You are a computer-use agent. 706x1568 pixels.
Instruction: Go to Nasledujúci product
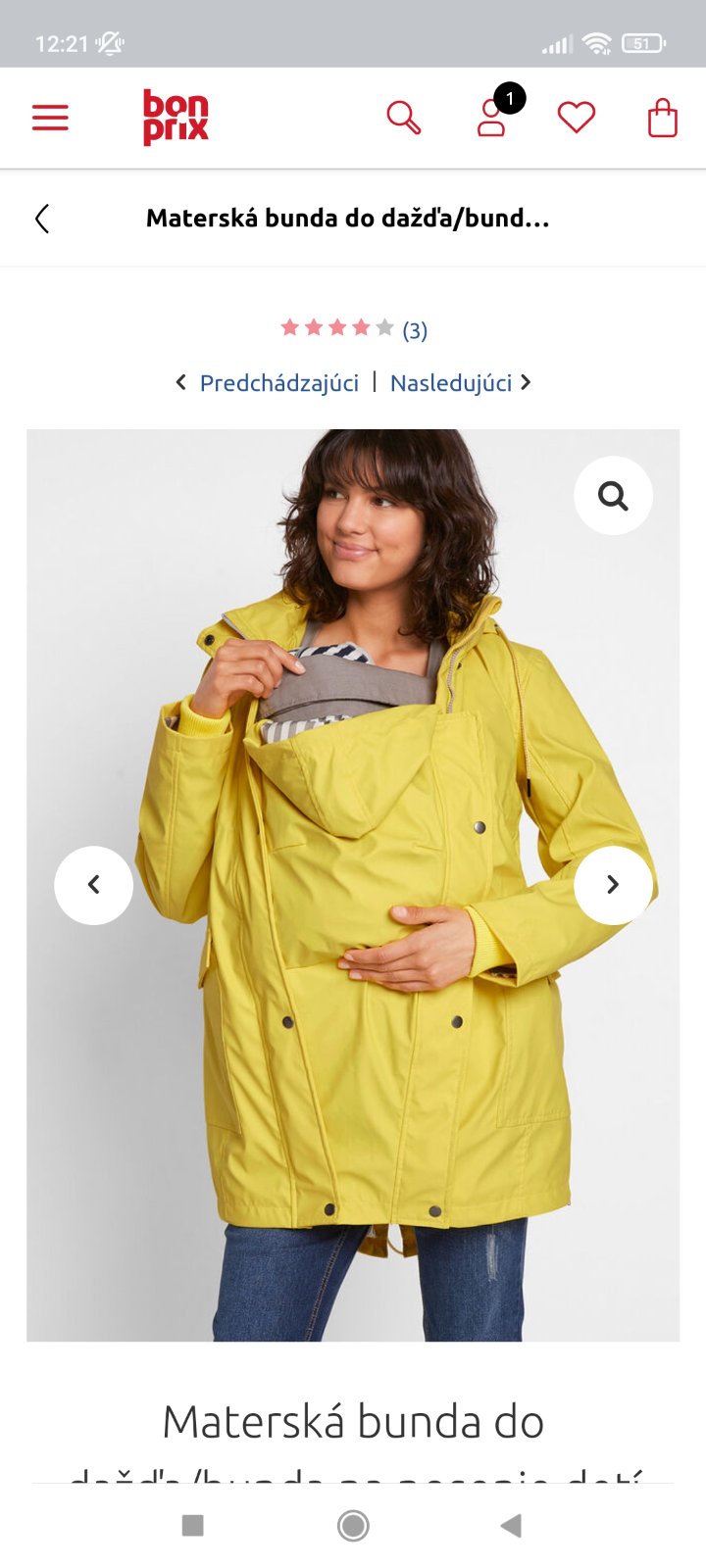(461, 383)
